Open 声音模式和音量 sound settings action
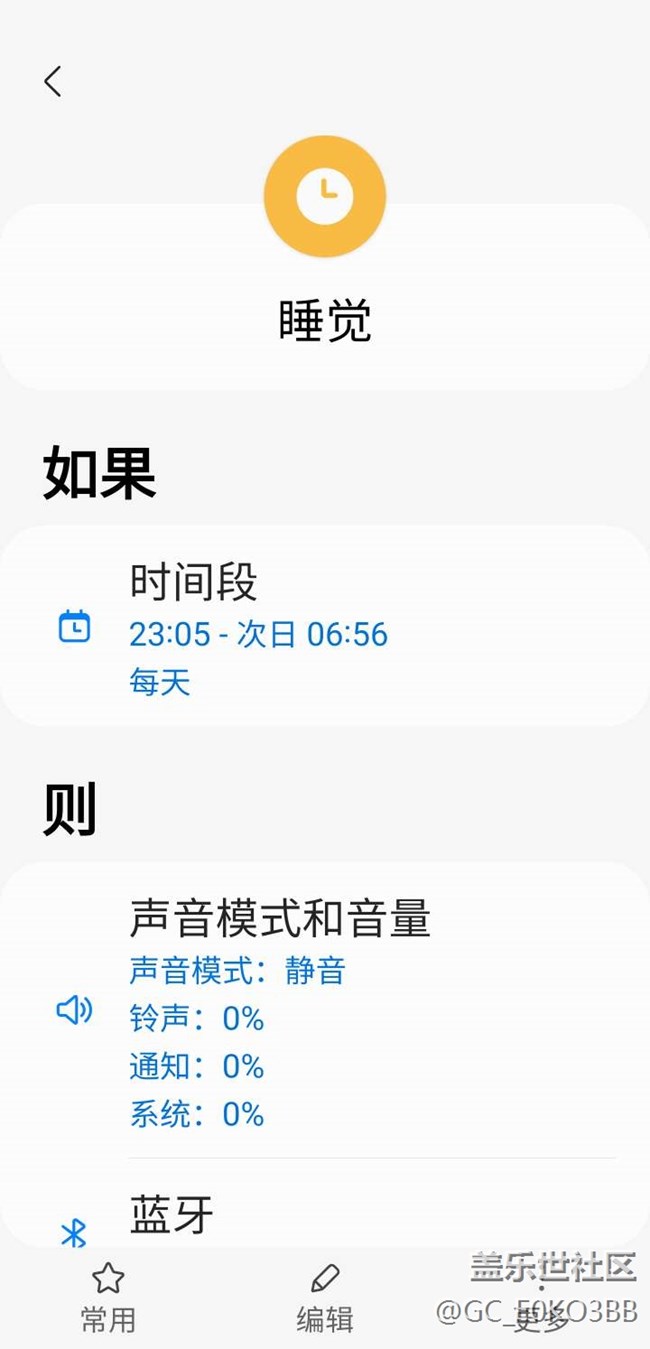This screenshot has width=650, height=1349. pos(324,1010)
